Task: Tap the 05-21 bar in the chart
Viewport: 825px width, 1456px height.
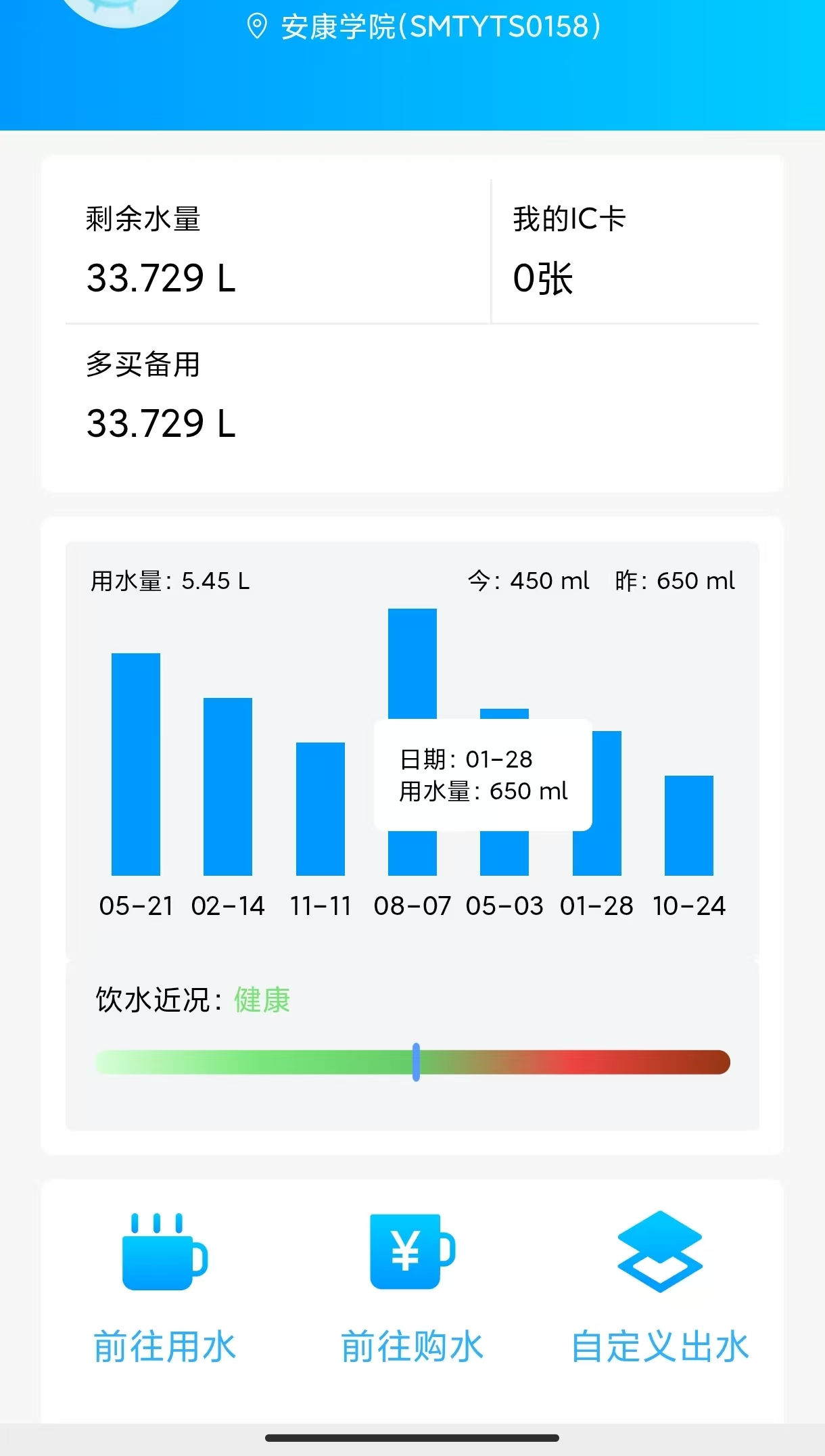Action: (x=136, y=764)
